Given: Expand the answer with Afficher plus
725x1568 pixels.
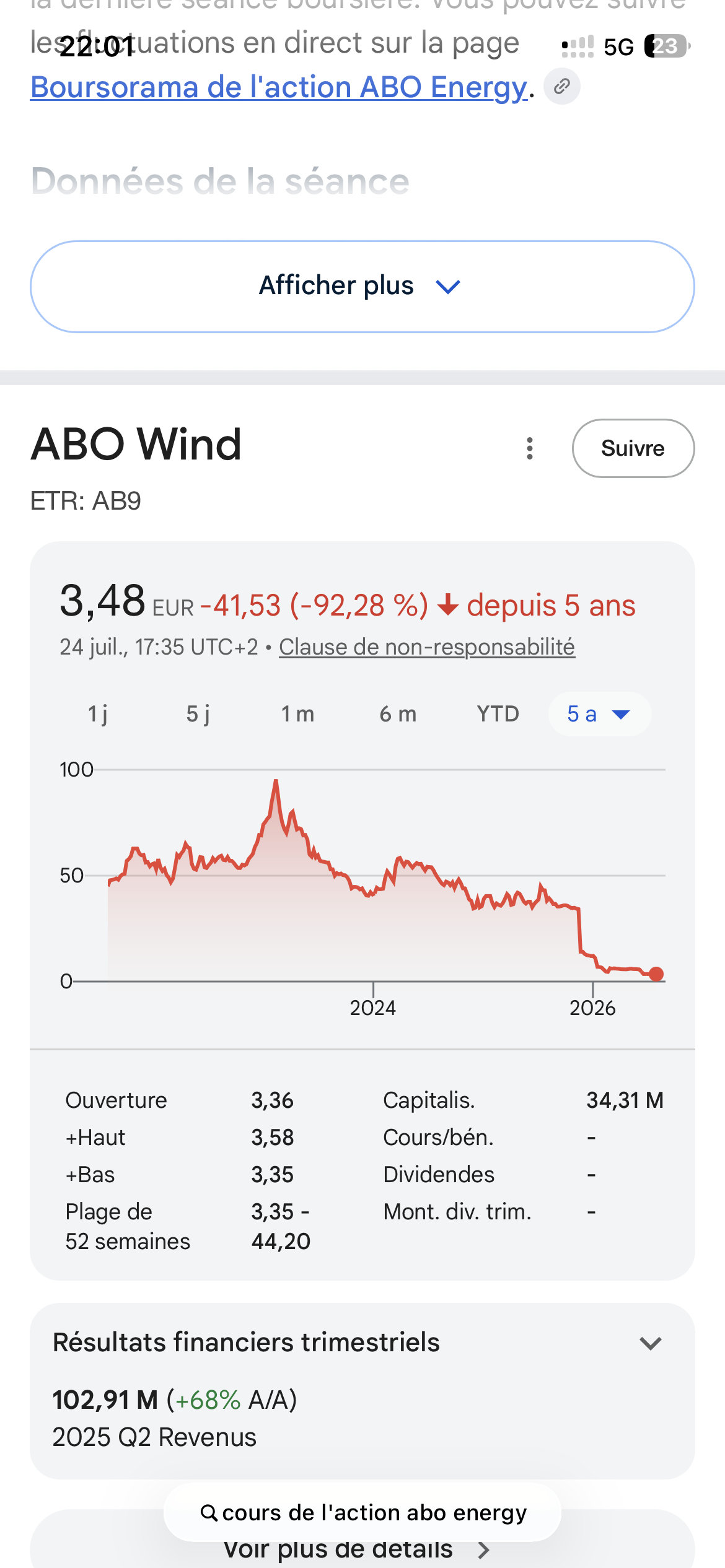Looking at the screenshot, I should click(x=362, y=287).
